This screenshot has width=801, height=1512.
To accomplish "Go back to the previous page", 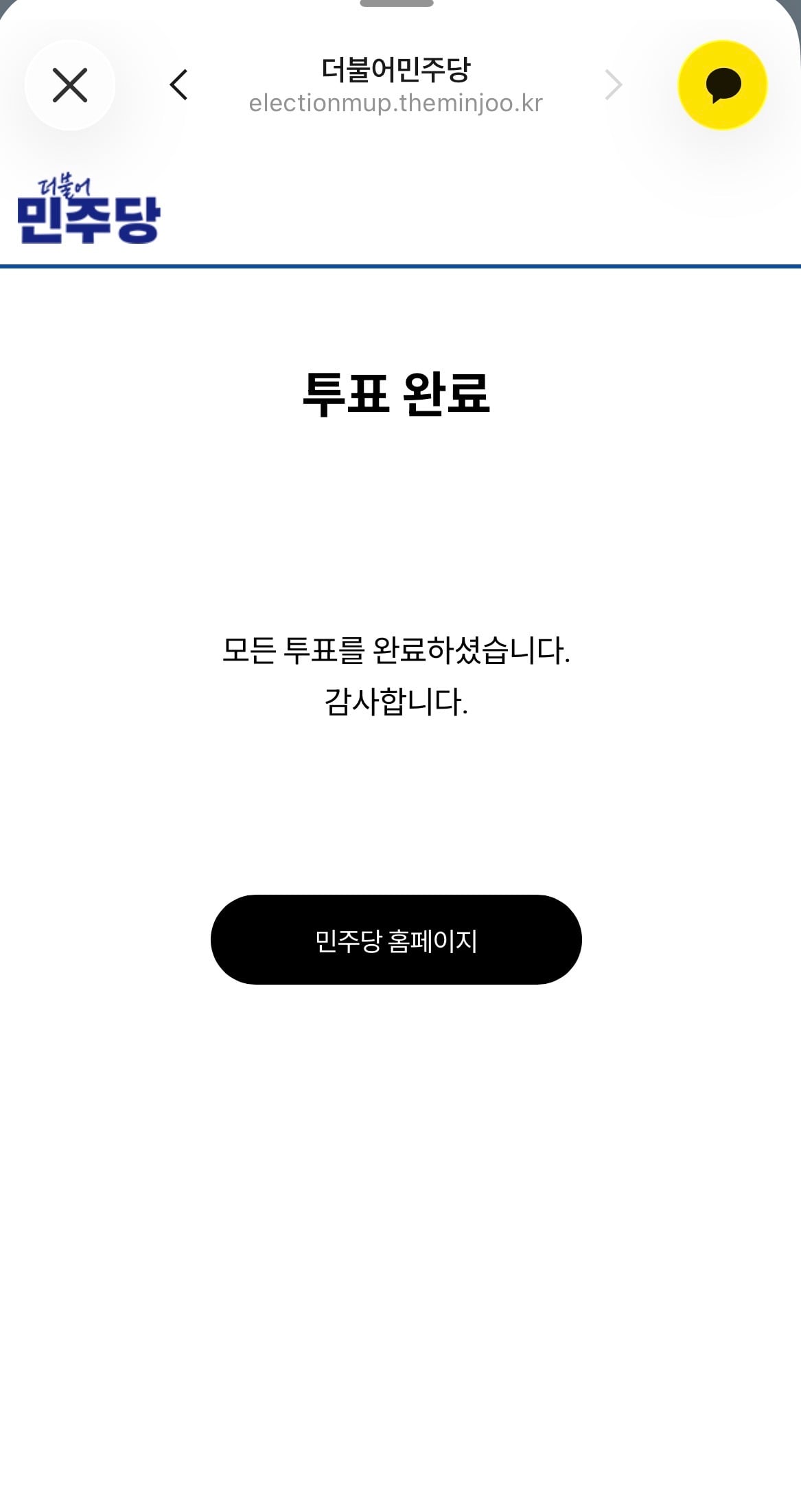I will point(178,85).
